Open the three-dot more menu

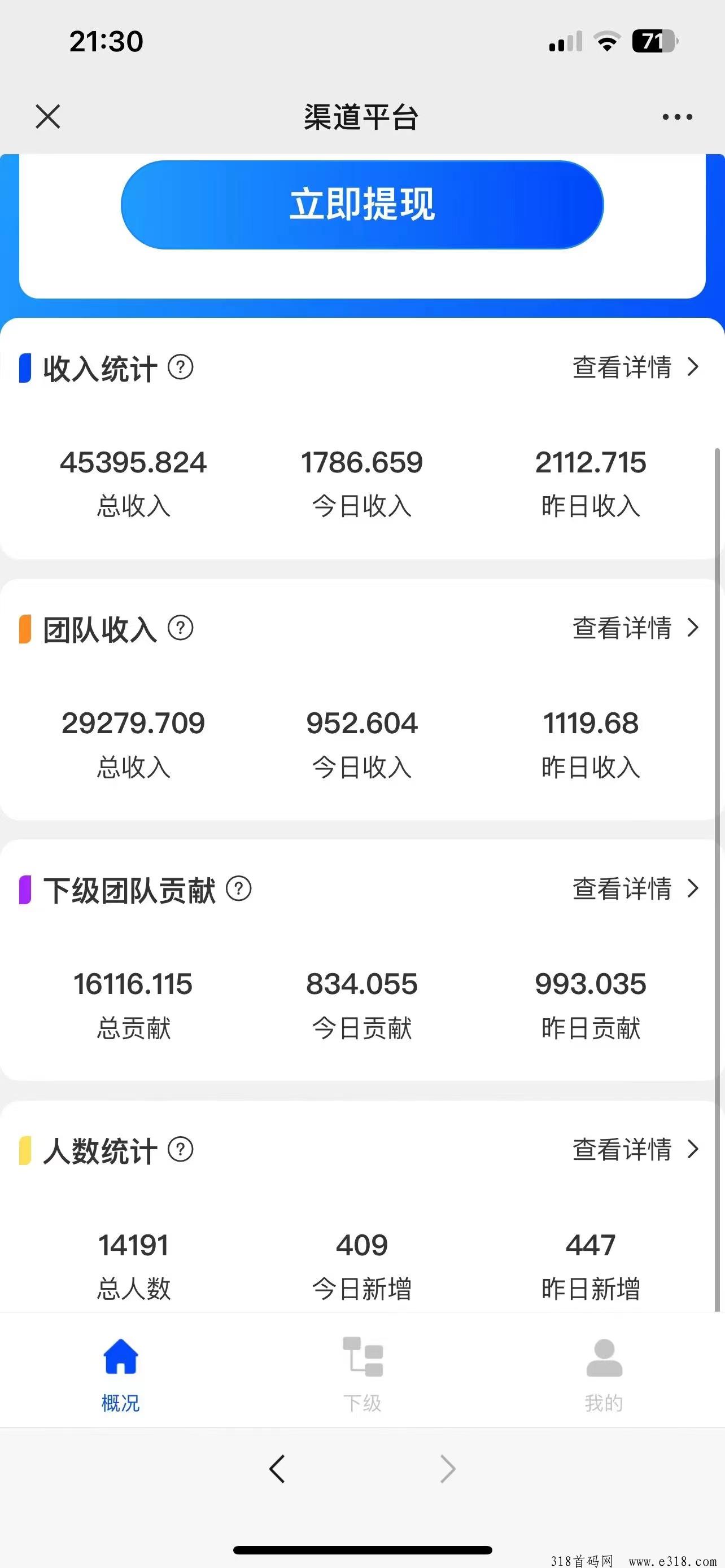pyautogui.click(x=678, y=117)
